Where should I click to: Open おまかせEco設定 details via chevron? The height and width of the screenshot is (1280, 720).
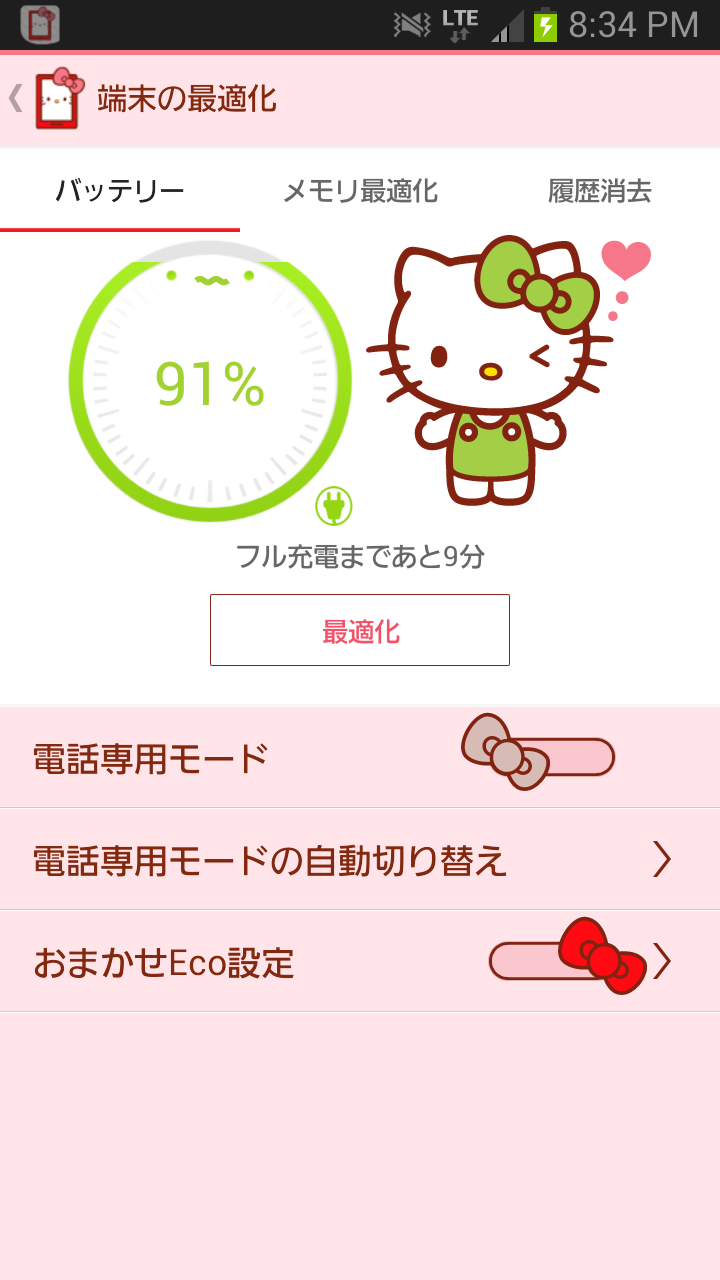(663, 961)
